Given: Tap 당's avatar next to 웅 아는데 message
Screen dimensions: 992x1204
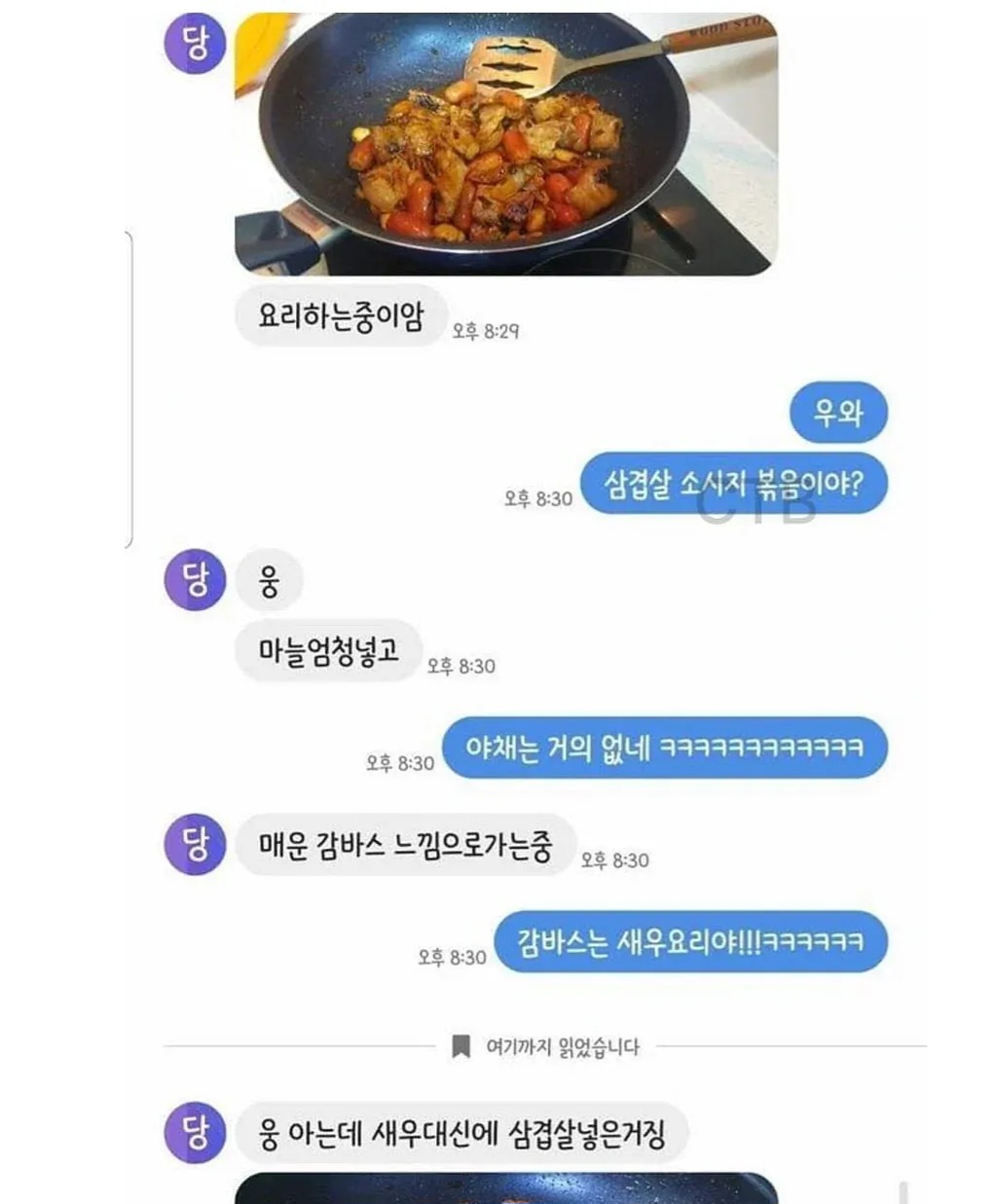Looking at the screenshot, I should [x=195, y=1132].
